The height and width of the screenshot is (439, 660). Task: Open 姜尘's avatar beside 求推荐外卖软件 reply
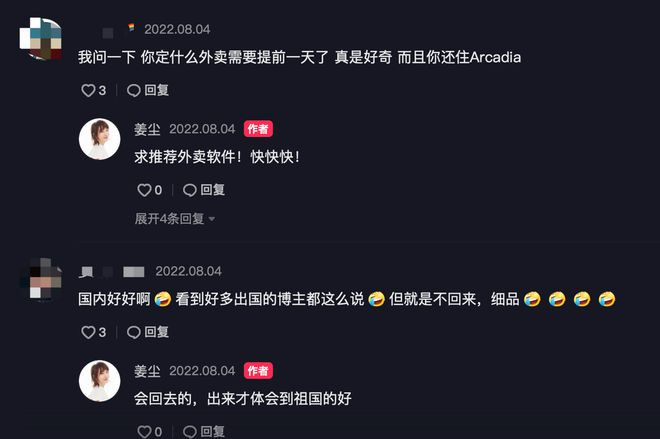99,139
